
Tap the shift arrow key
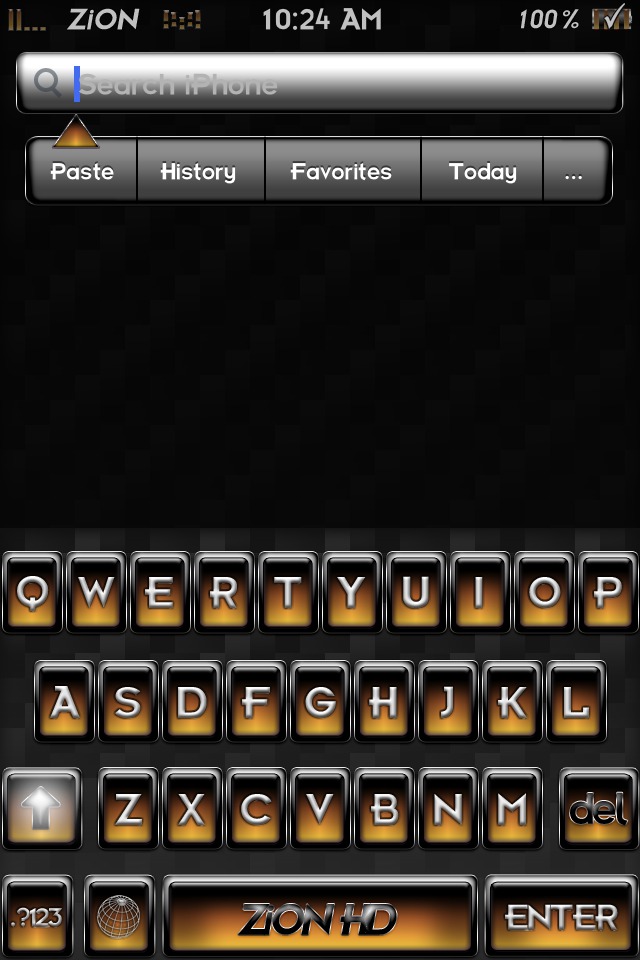coord(41,809)
